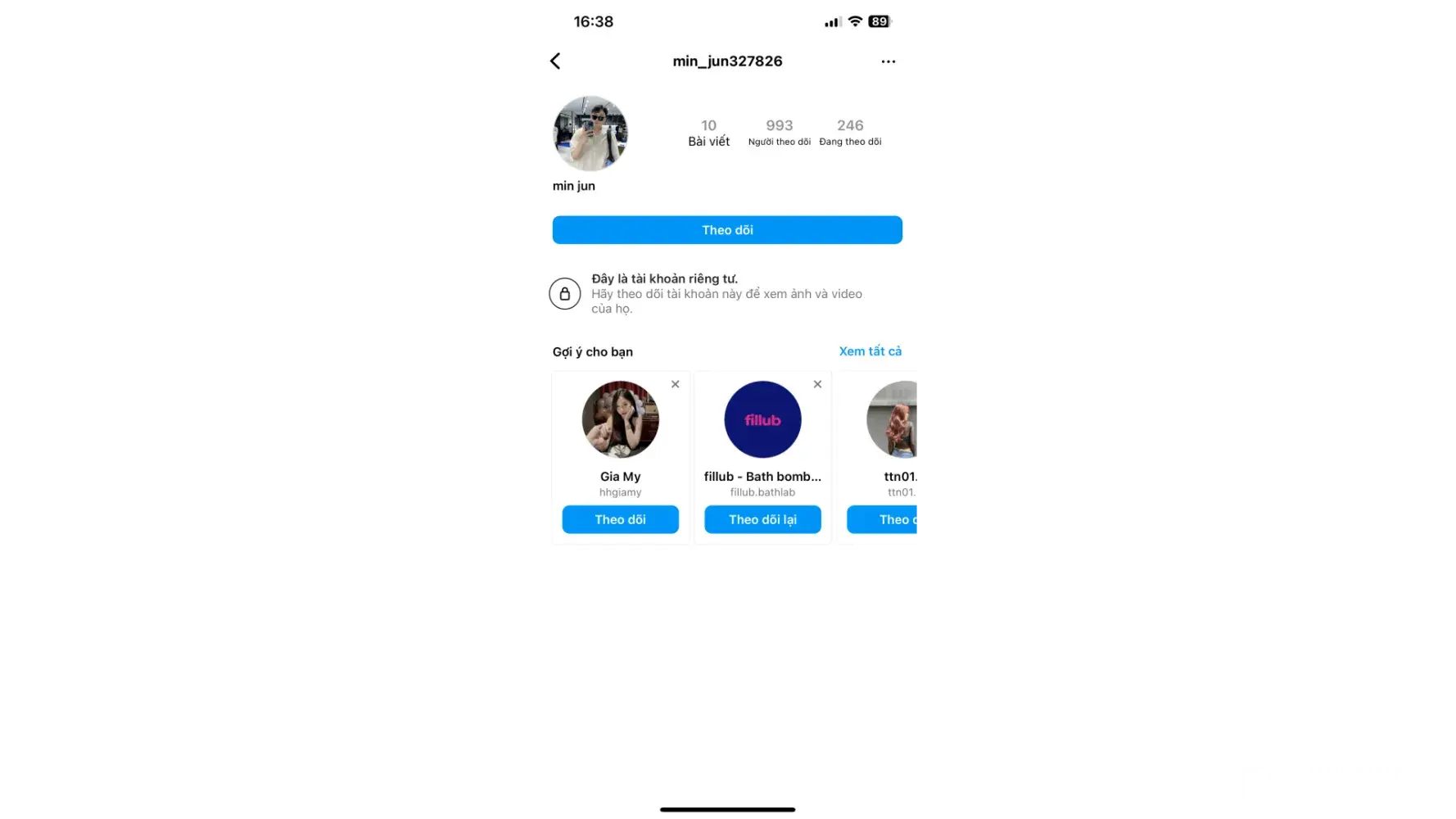Tap Xem tất cả suggestions link
The height and width of the screenshot is (819, 1456).
(x=870, y=351)
